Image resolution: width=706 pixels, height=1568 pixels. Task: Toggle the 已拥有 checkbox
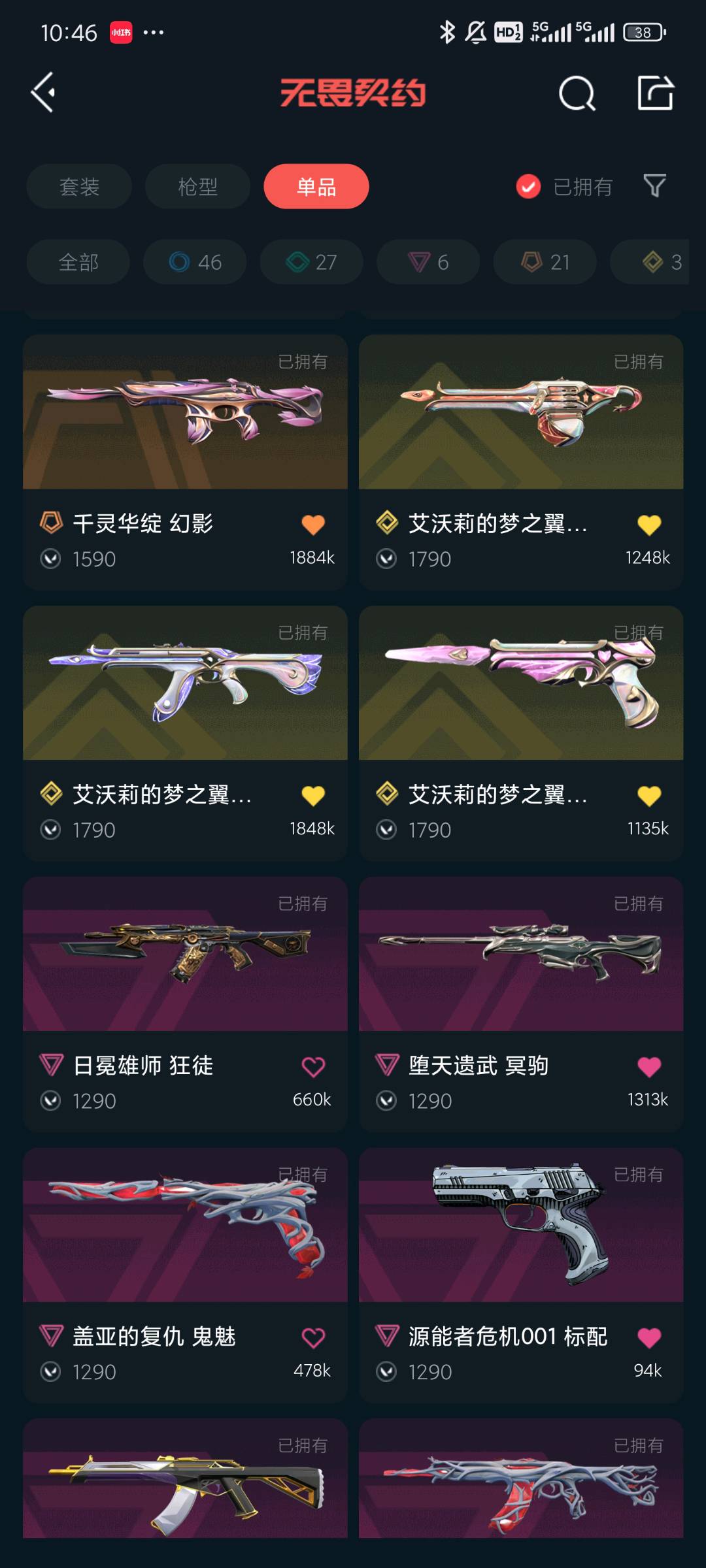528,187
